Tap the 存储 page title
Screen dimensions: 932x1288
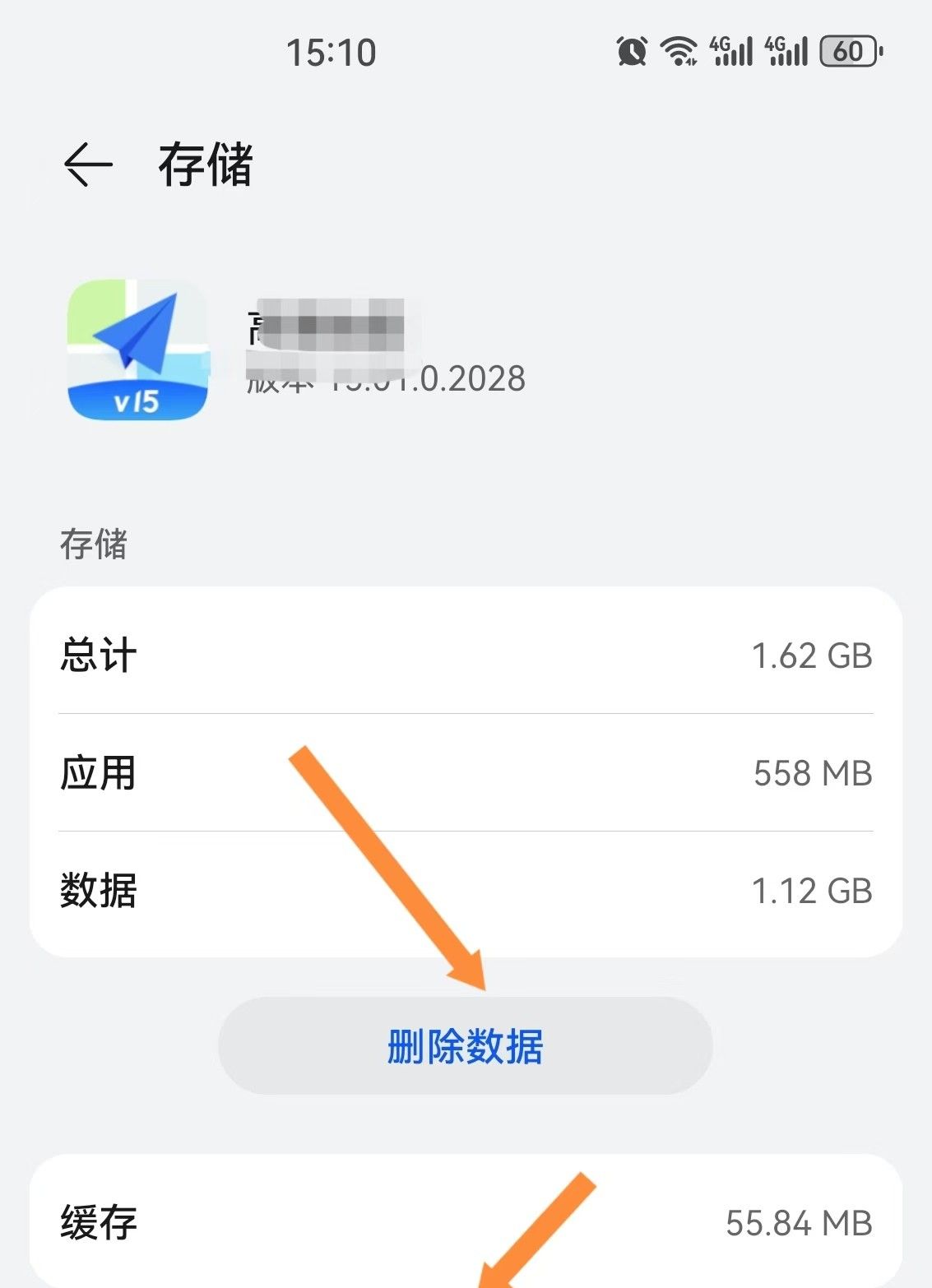tap(206, 163)
